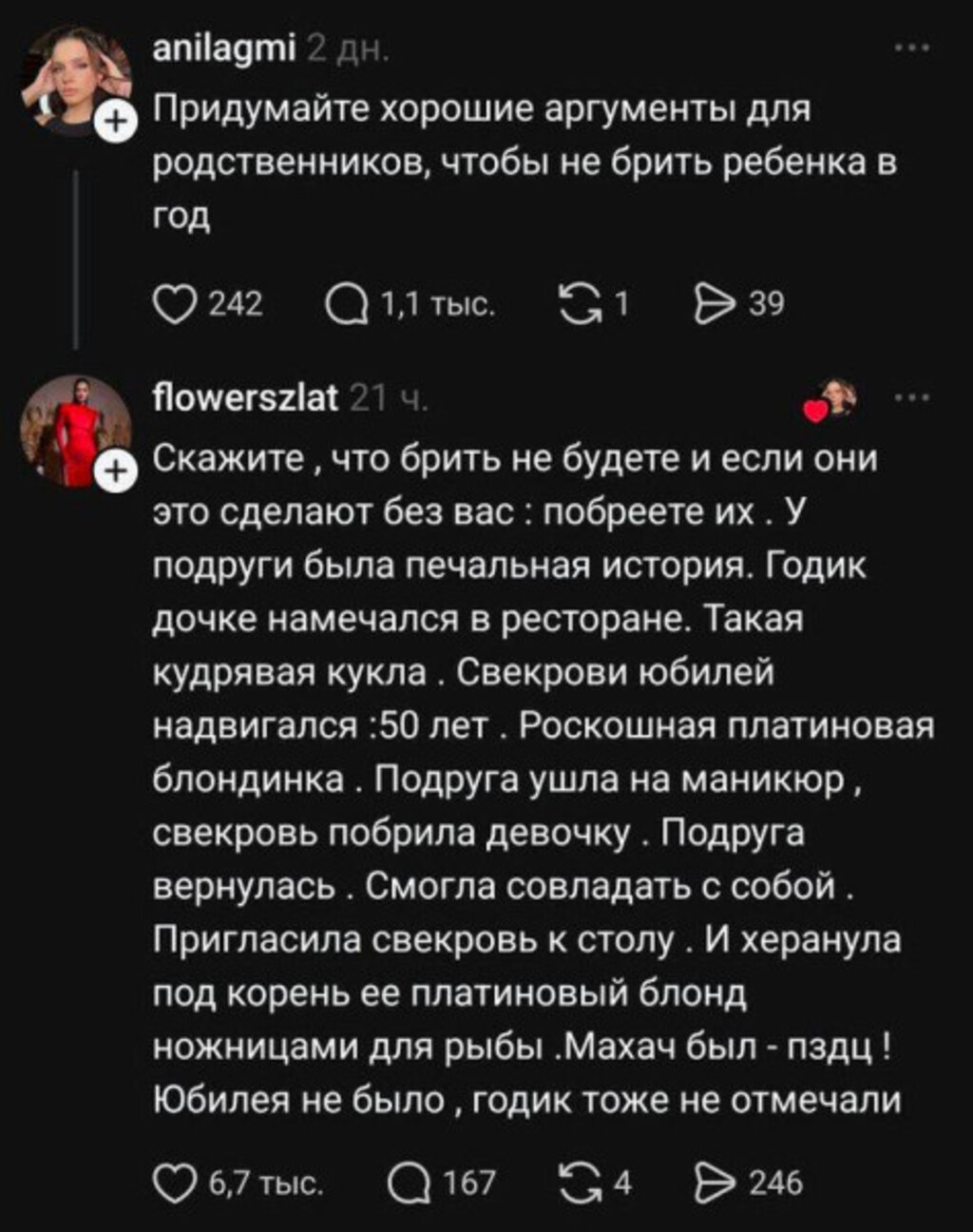
Task: Like the post by anilagmi
Action: [x=175, y=304]
